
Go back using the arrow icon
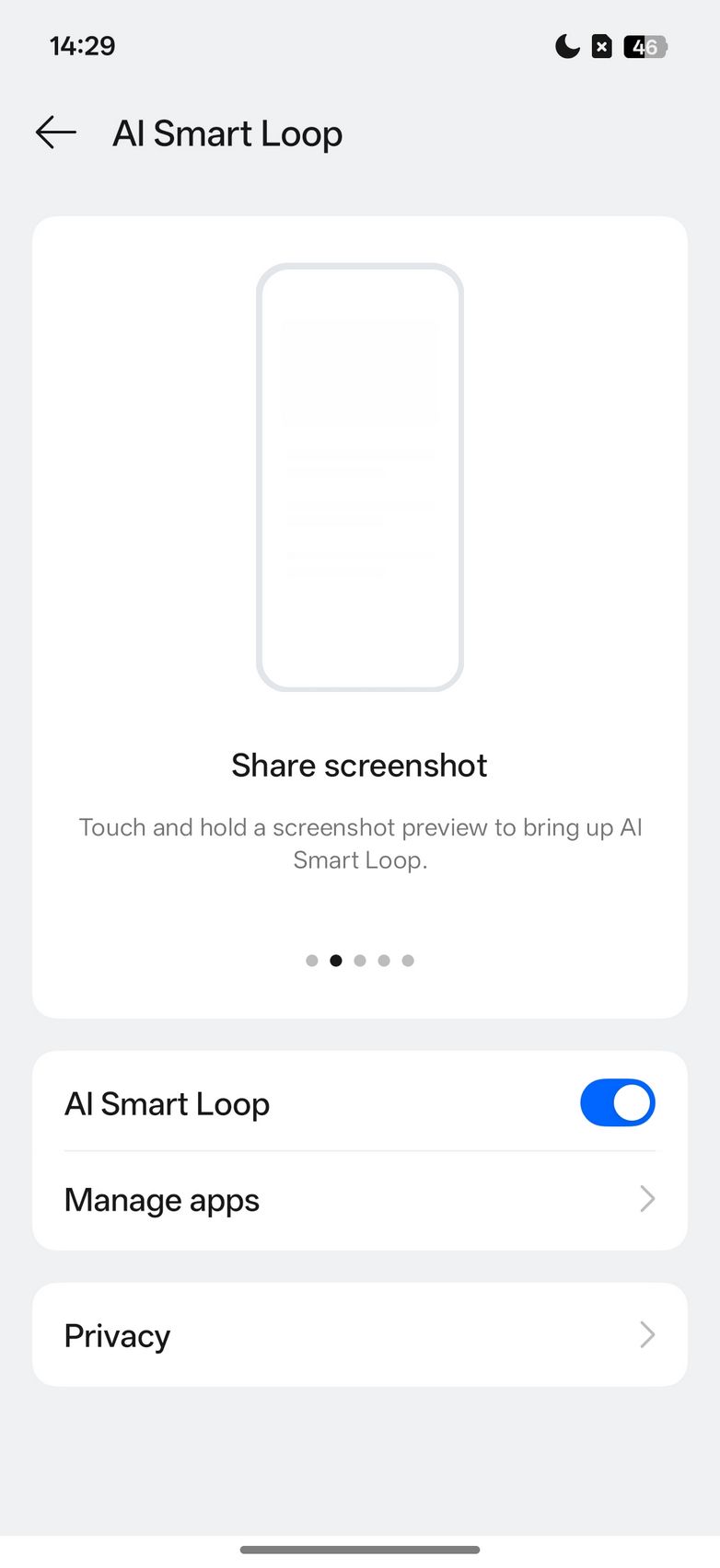click(x=55, y=133)
